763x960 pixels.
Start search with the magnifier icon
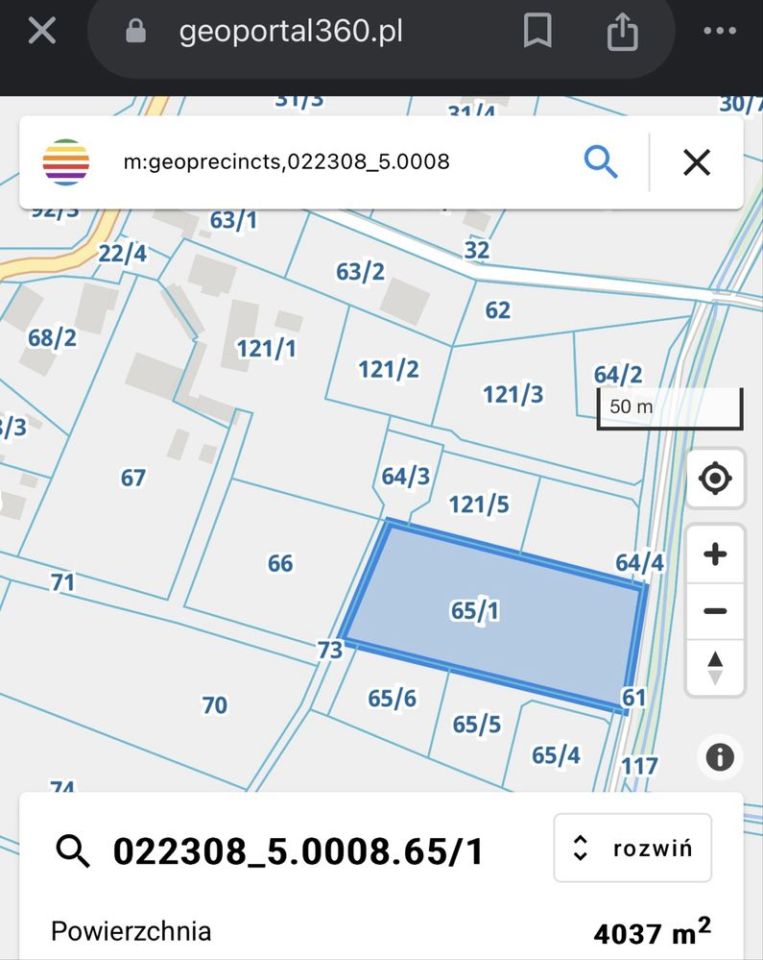coord(600,161)
